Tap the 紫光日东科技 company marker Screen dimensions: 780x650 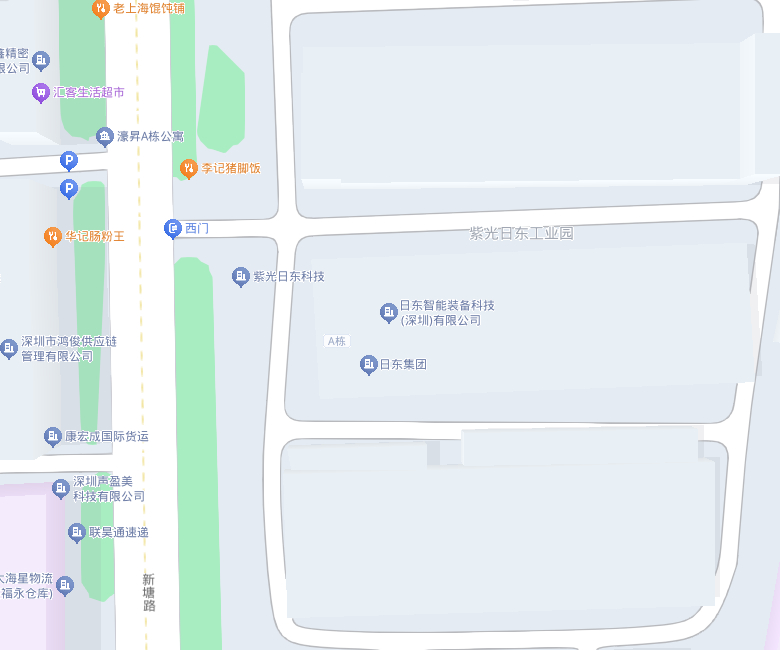click(x=240, y=277)
